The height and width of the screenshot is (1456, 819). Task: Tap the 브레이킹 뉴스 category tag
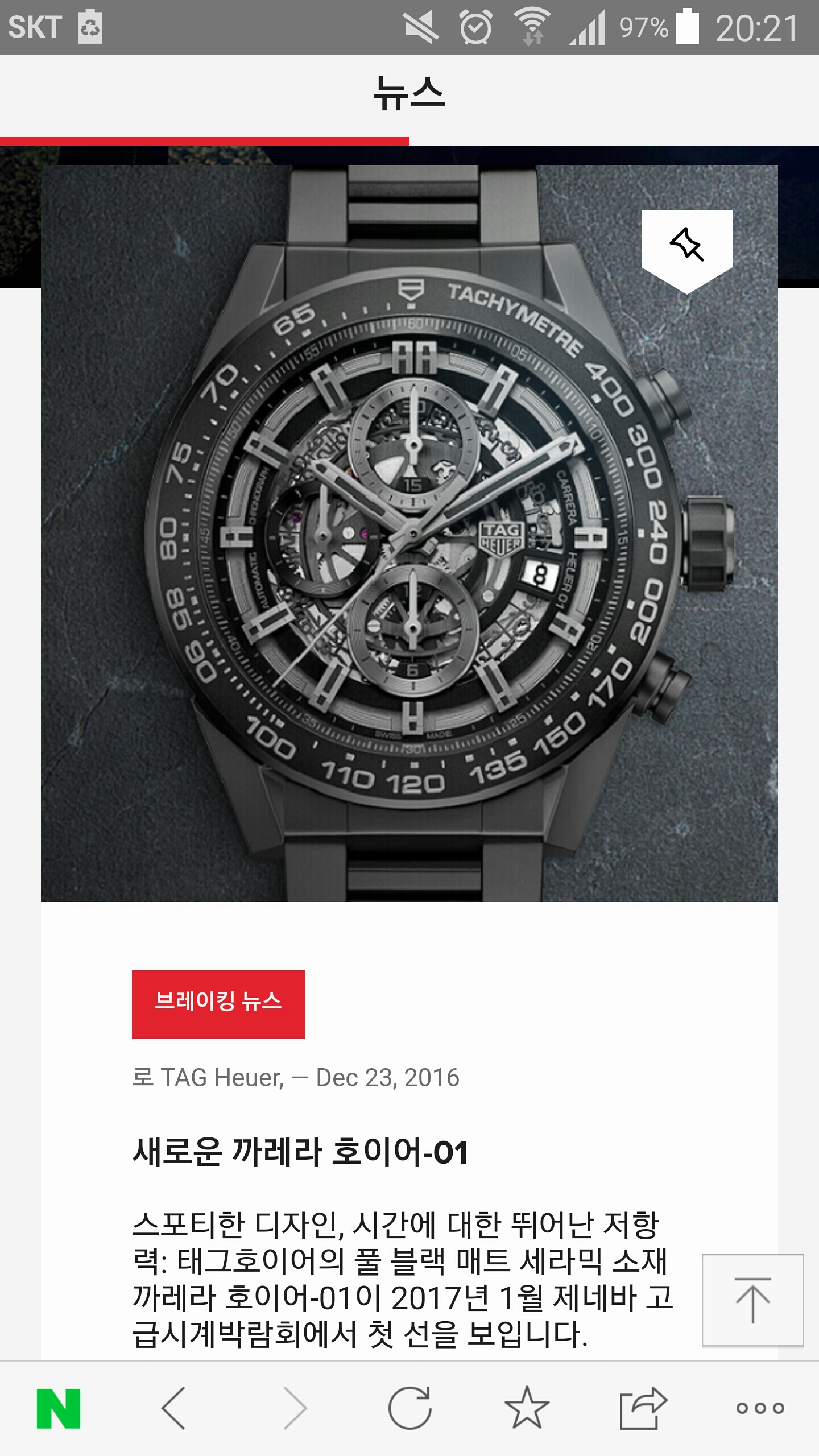click(x=218, y=1004)
